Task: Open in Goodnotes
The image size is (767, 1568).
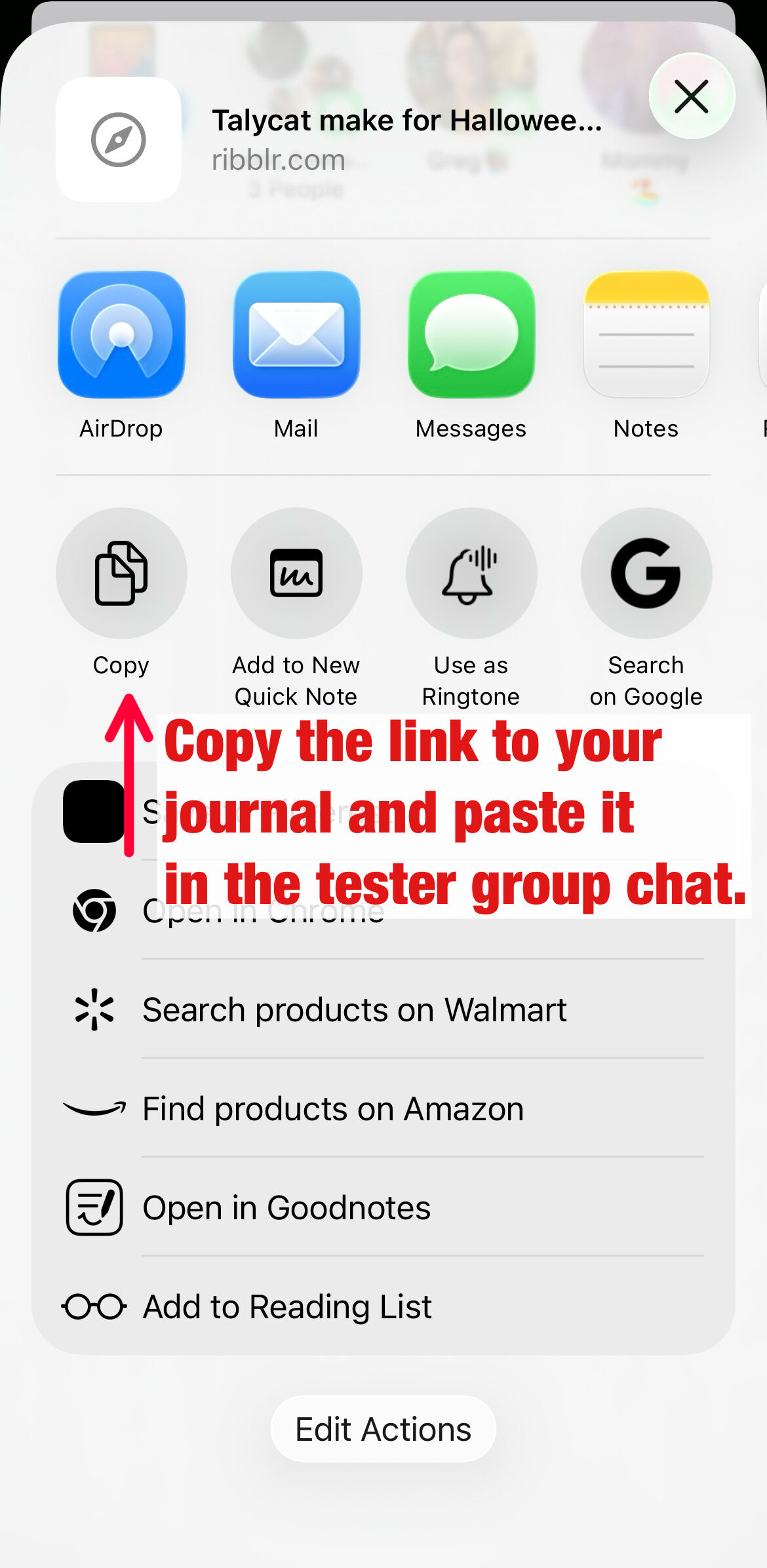Action: [383, 1207]
